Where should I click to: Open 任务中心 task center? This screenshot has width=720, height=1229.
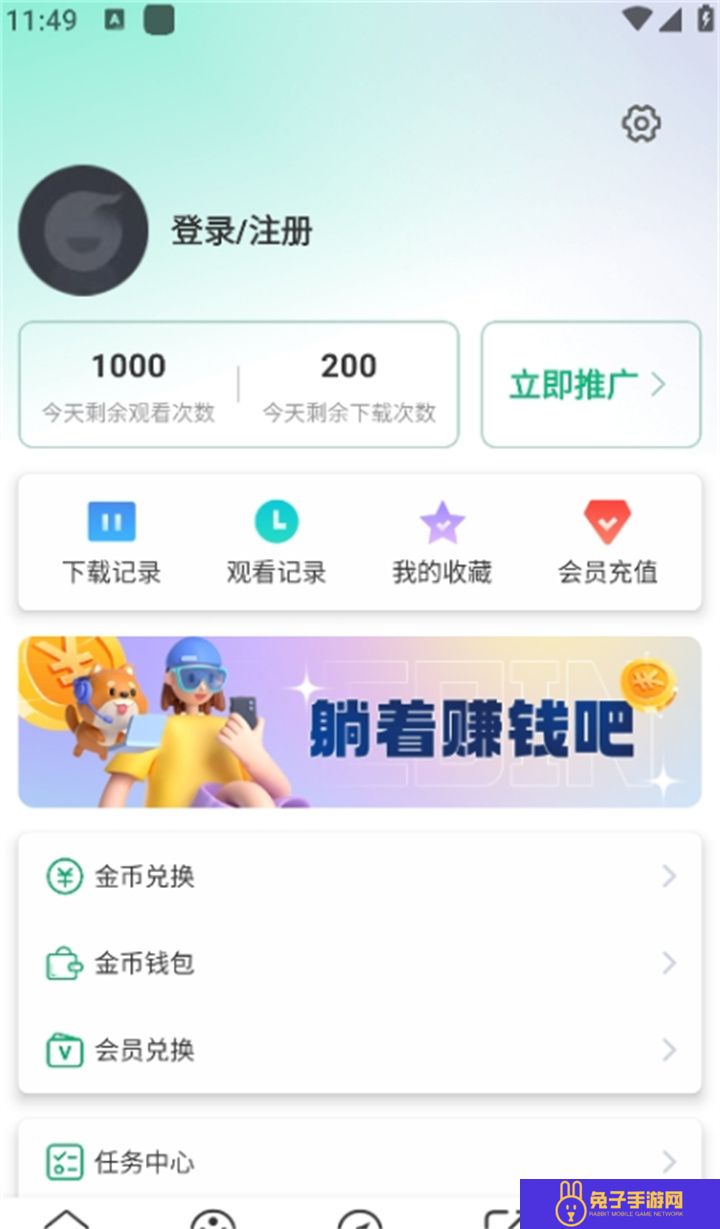pos(360,1162)
